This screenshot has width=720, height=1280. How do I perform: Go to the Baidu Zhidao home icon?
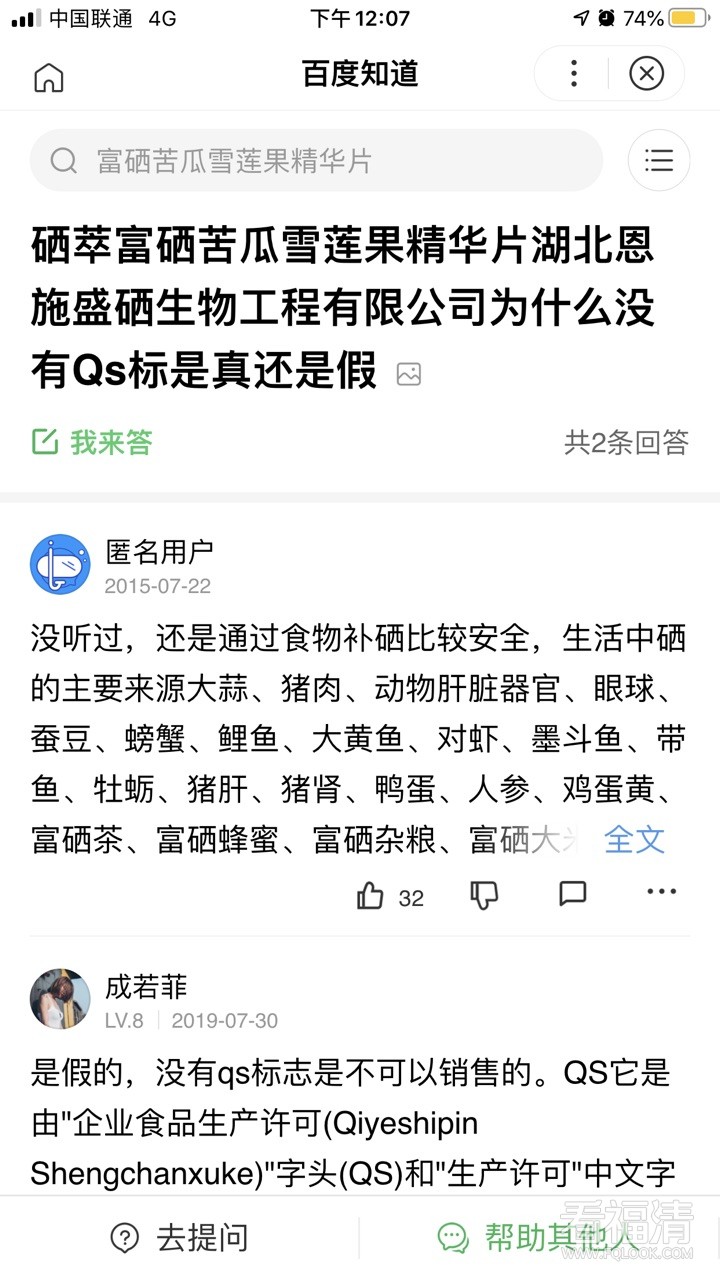[48, 76]
